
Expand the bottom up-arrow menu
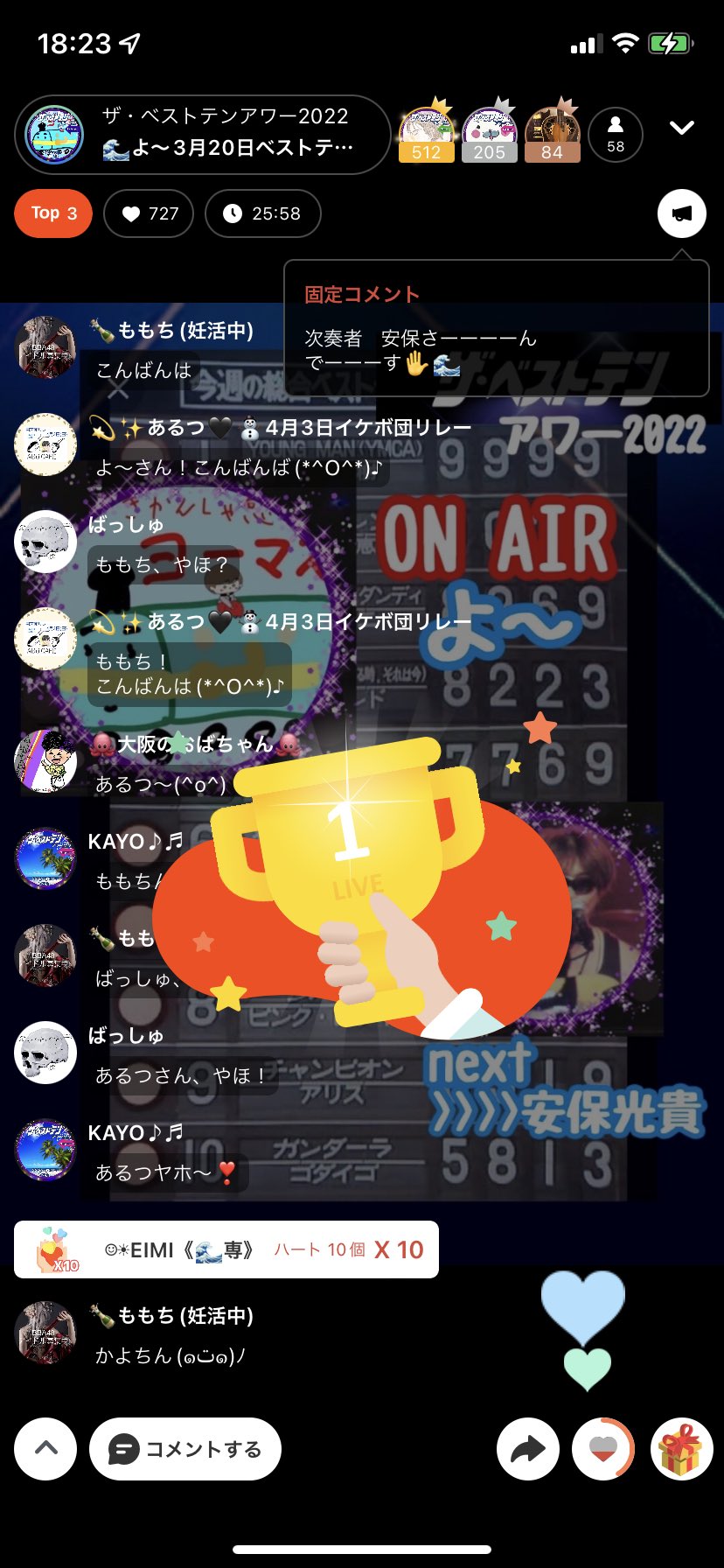coord(45,1448)
